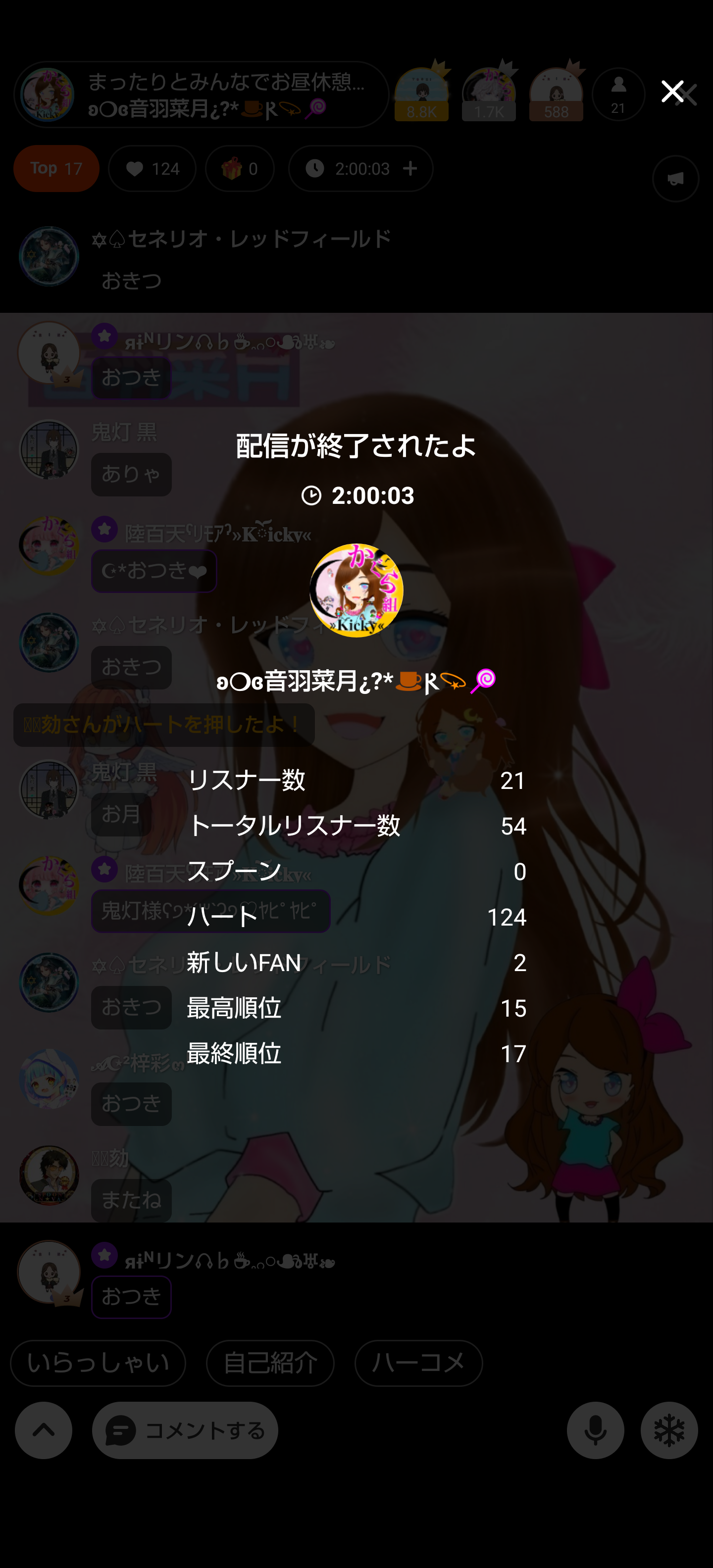Screen dimensions: 713x1568
Task: Toggle the Top 17 ranking badge
Action: (x=55, y=169)
